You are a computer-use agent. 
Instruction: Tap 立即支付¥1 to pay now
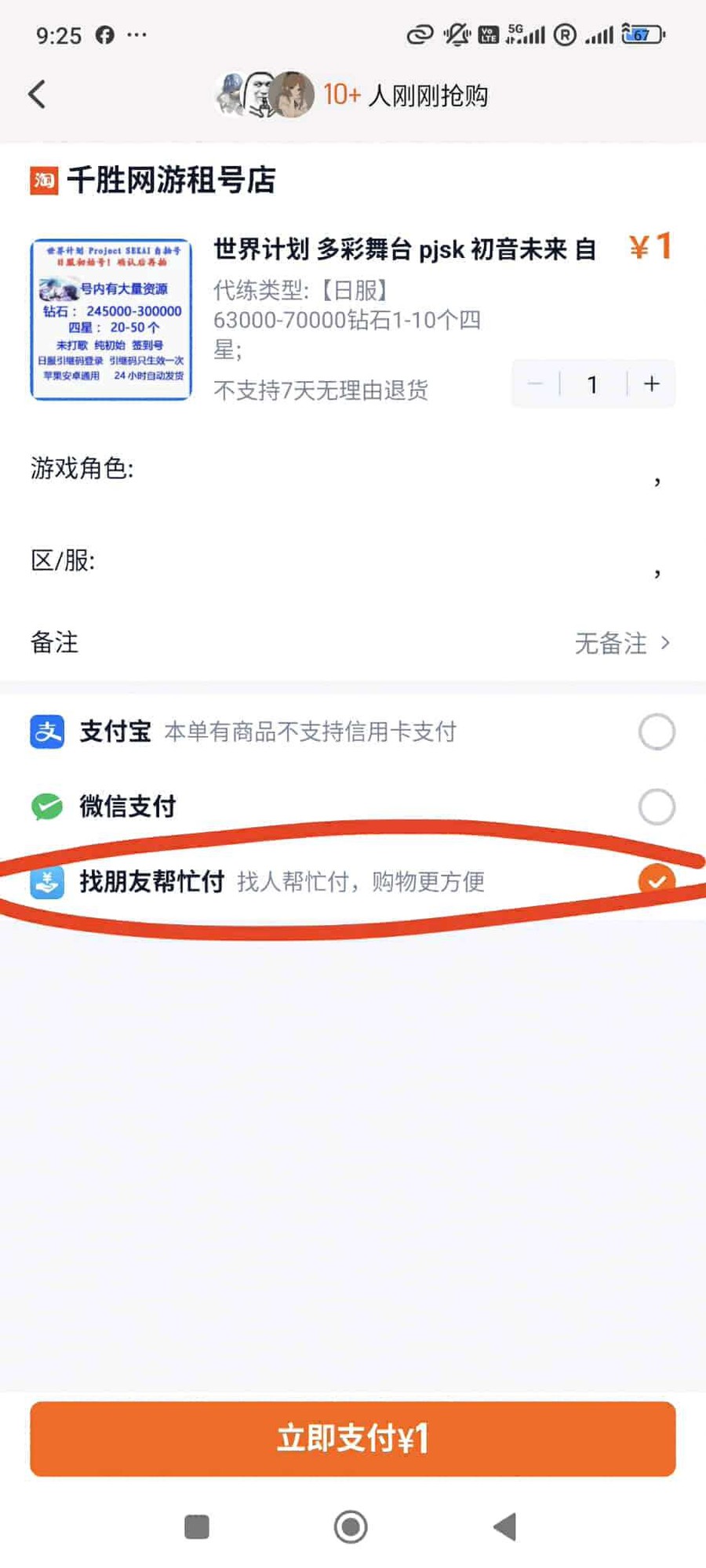353,1439
